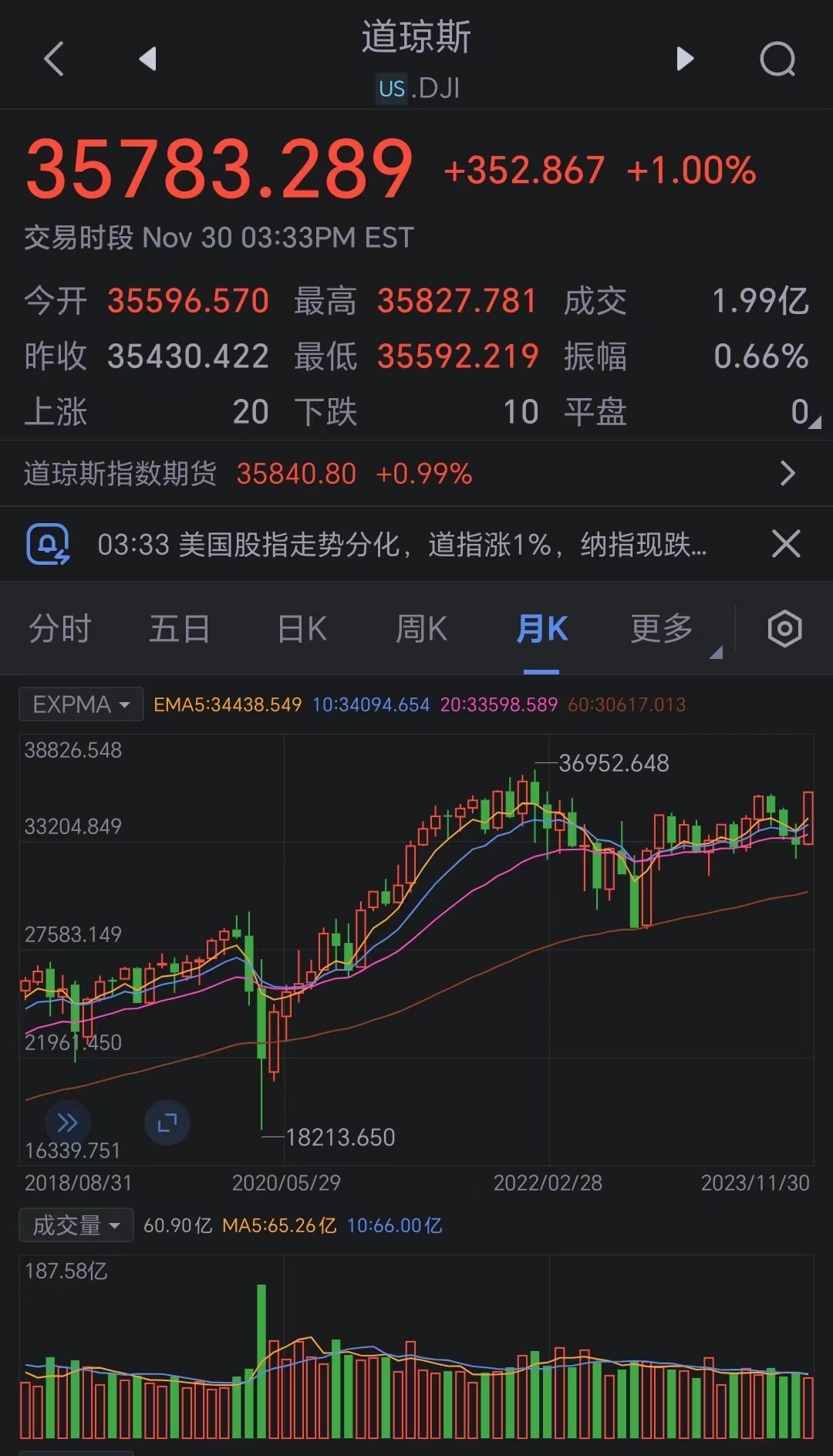Viewport: 833px width, 1456px height.
Task: Open the EXPMA indicator dropdown
Action: 81,704
